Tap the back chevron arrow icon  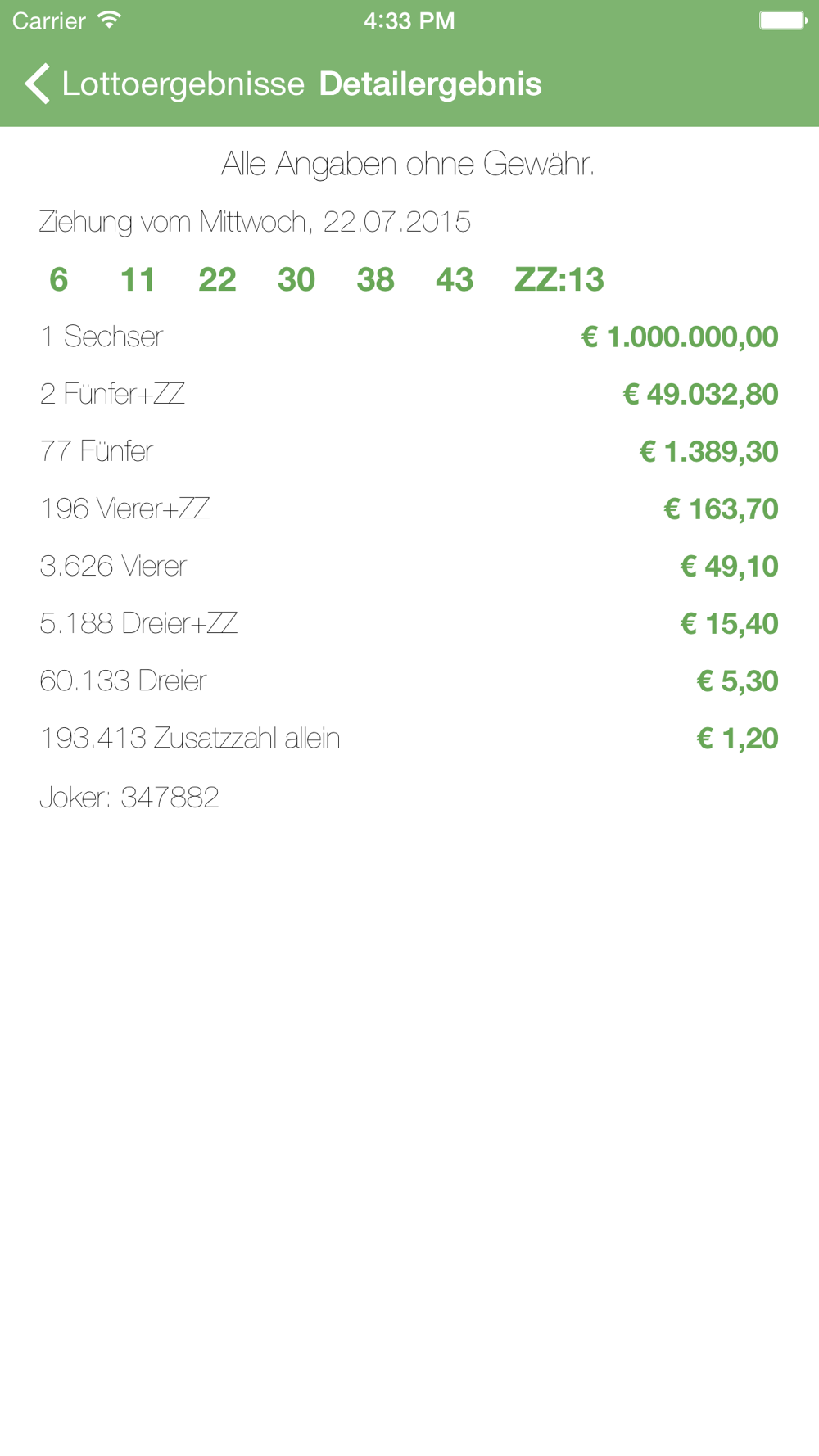pyautogui.click(x=38, y=83)
